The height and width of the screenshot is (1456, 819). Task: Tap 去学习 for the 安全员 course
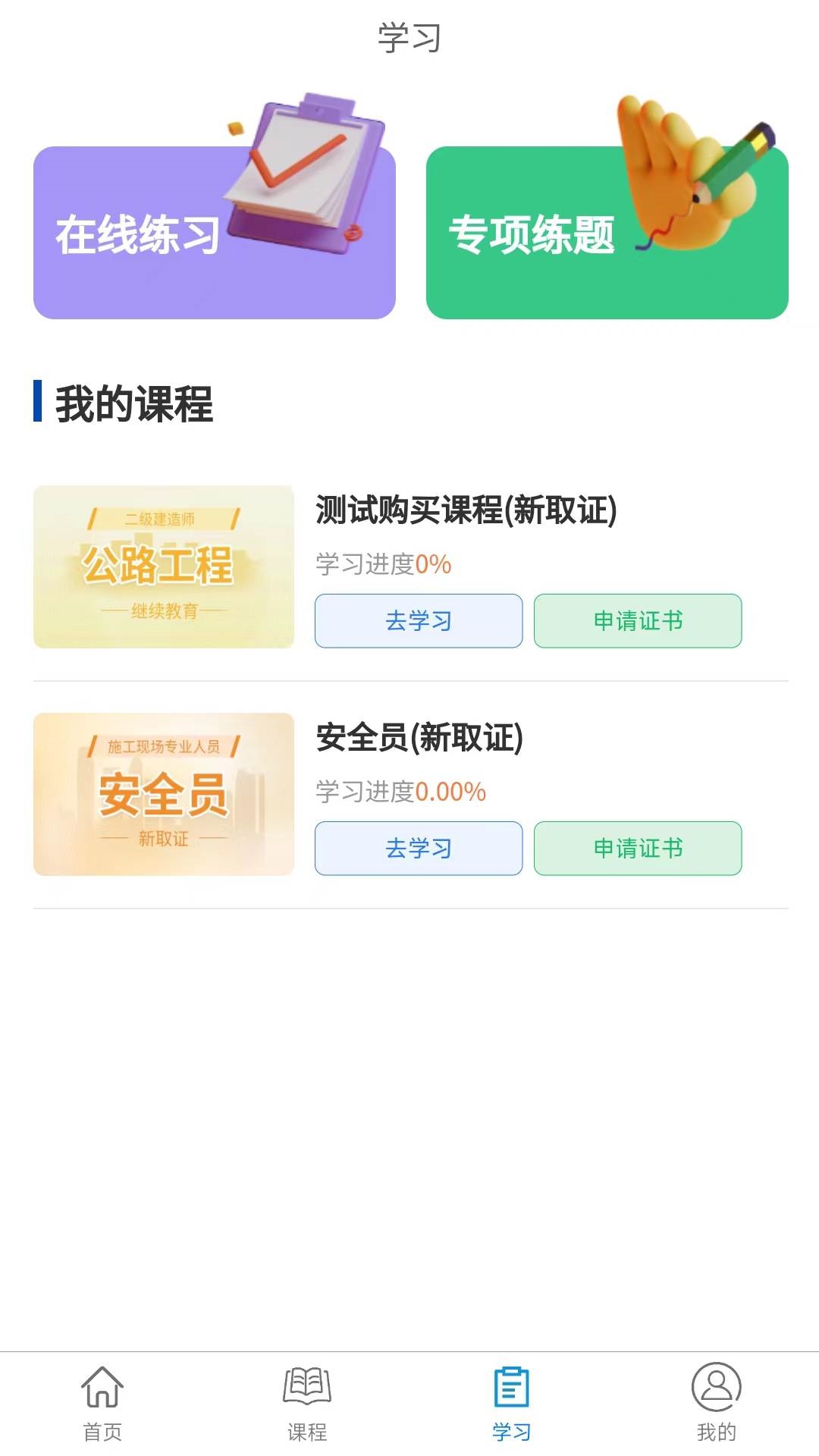(x=418, y=849)
